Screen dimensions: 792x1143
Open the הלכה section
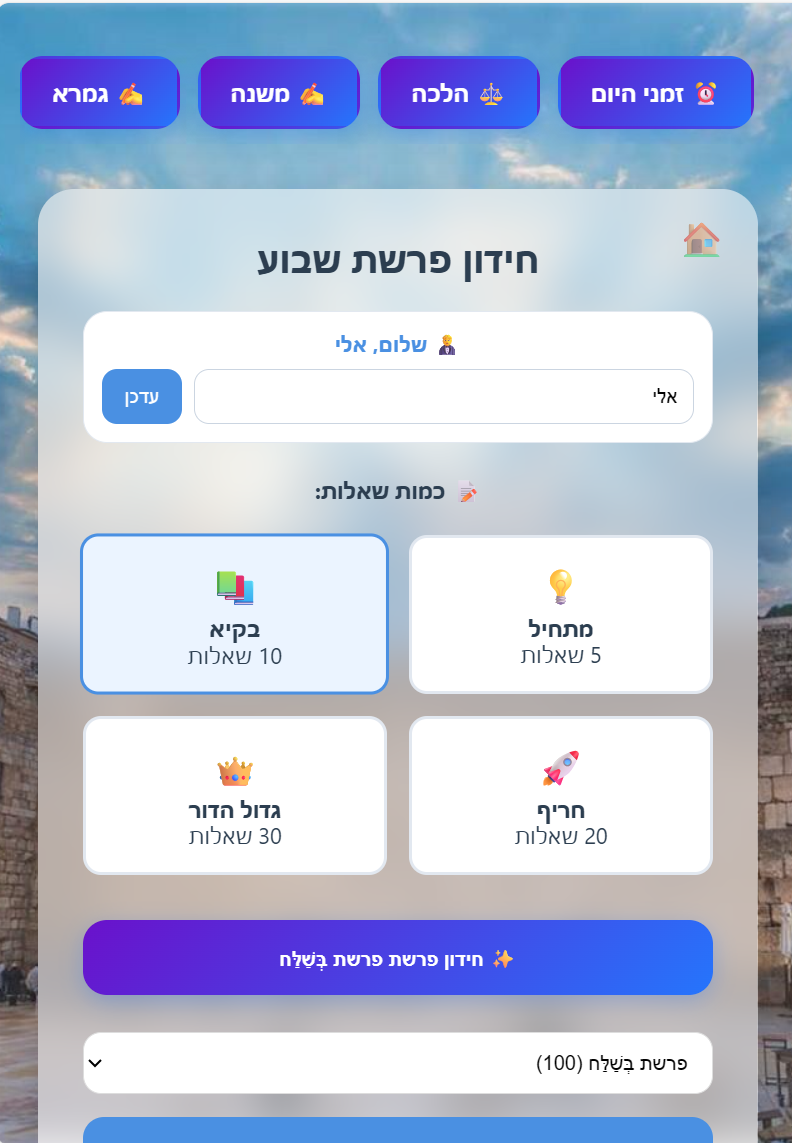459,93
